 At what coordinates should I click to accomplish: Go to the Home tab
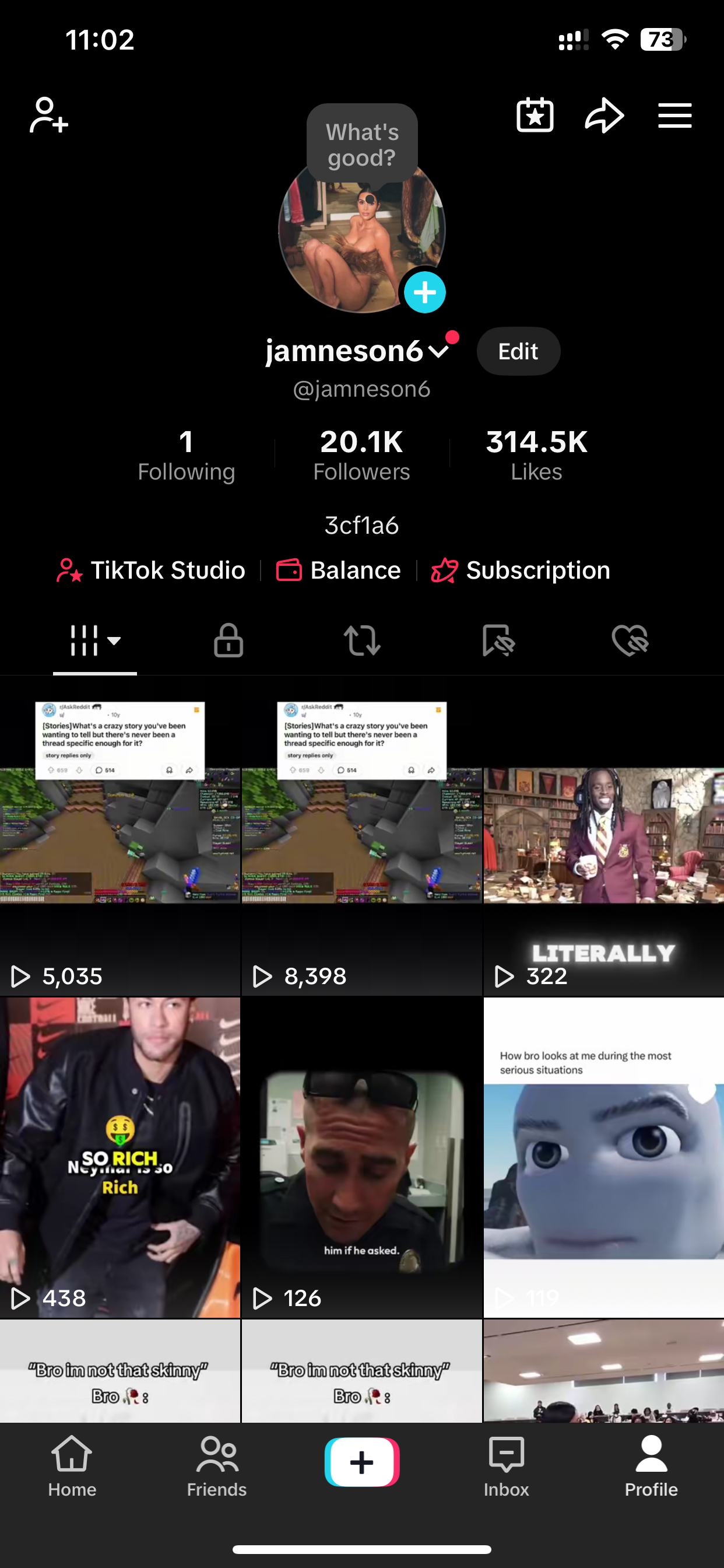pyautogui.click(x=72, y=1467)
